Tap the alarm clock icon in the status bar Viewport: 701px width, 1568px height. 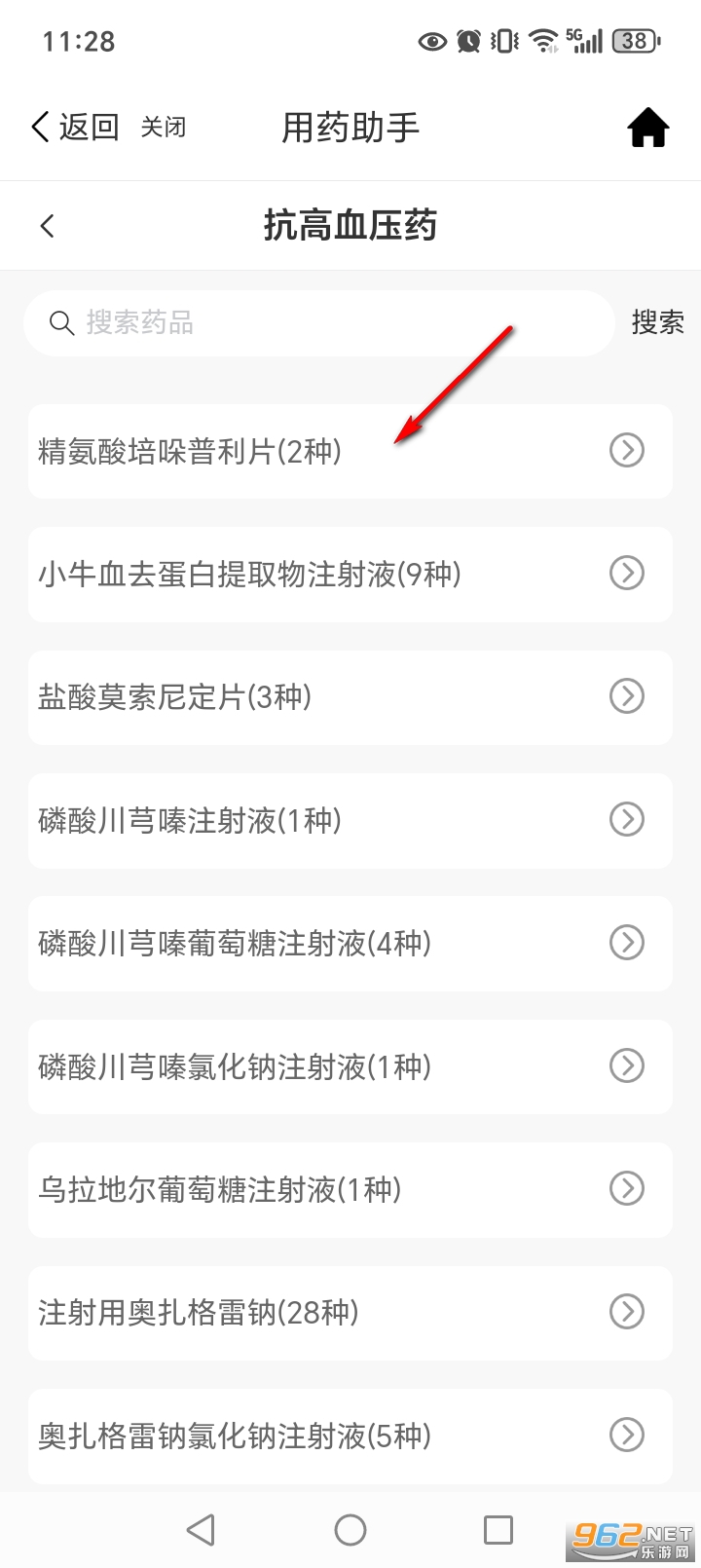(467, 42)
